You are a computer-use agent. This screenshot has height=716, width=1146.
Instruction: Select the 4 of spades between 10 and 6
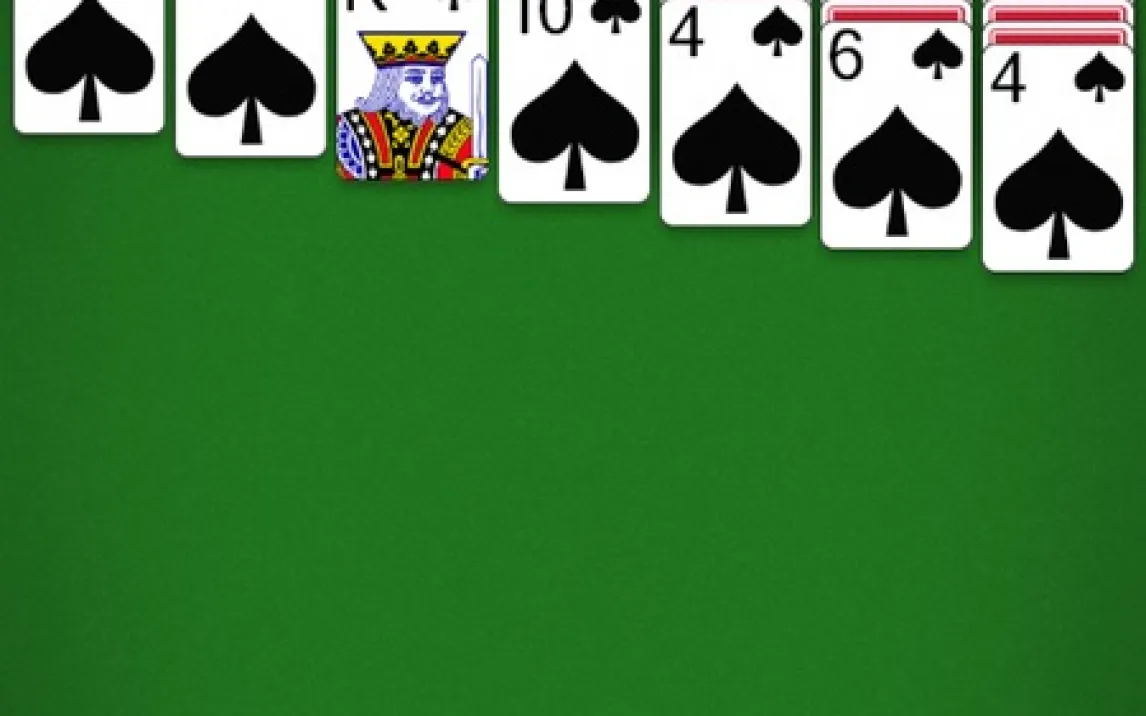pyautogui.click(x=735, y=120)
